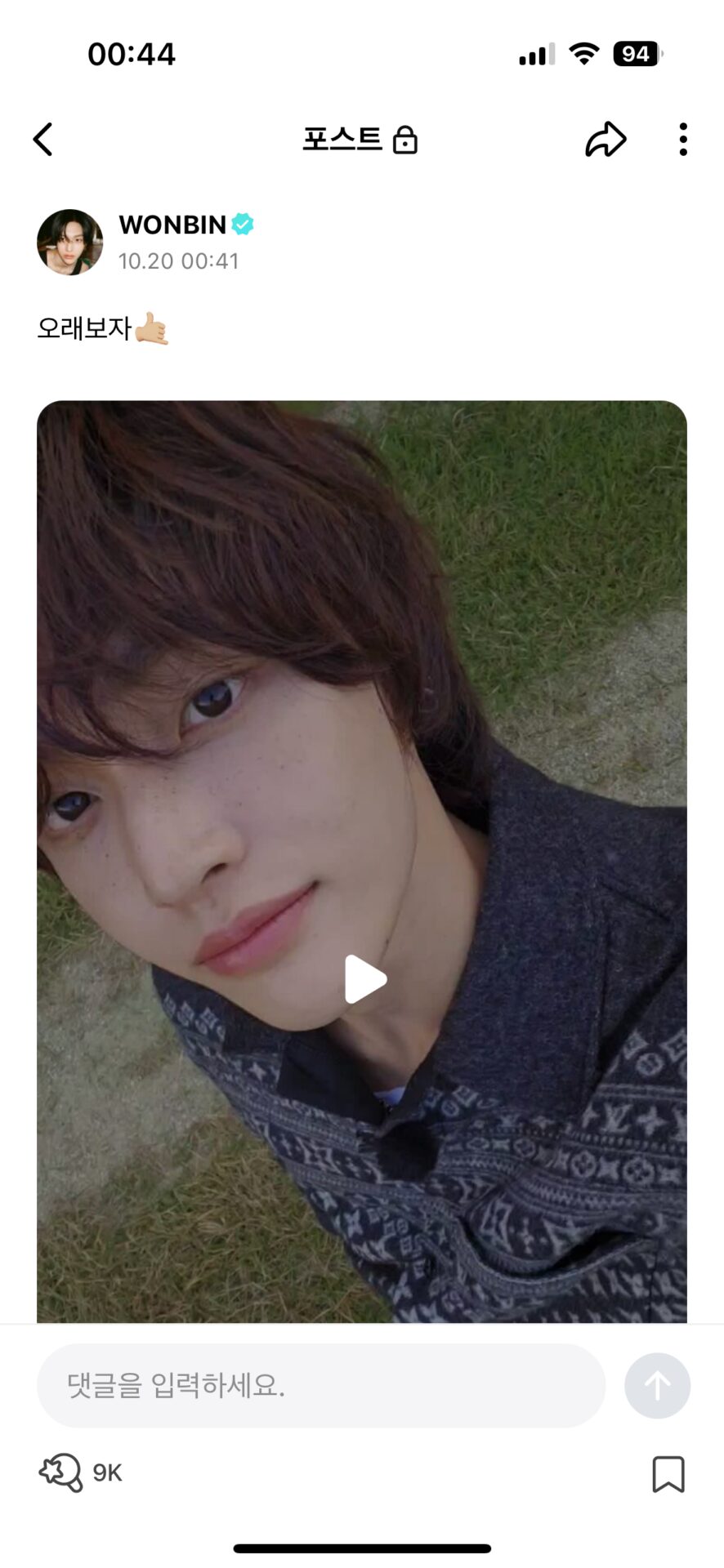Viewport: 724px width, 1568px height.
Task: Tap the comment input field
Action: (x=320, y=1385)
